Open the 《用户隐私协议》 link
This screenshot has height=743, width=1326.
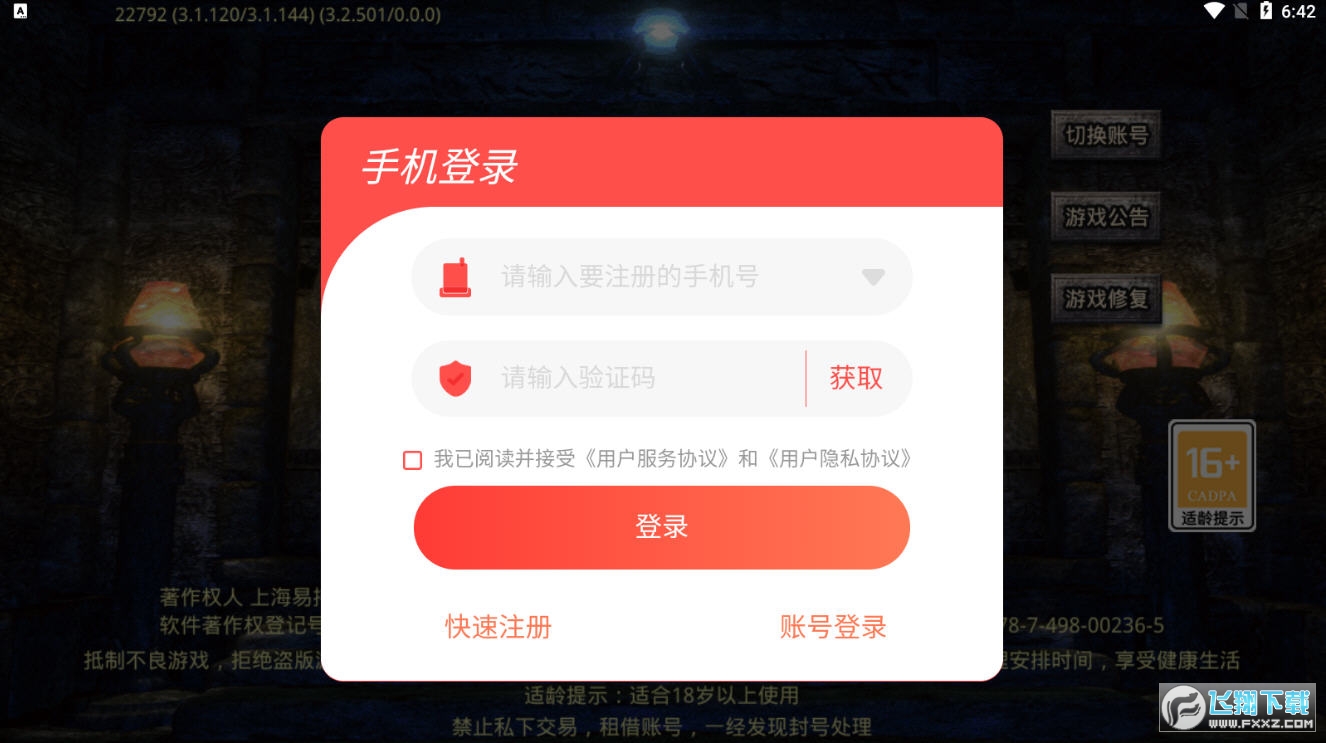[840, 459]
